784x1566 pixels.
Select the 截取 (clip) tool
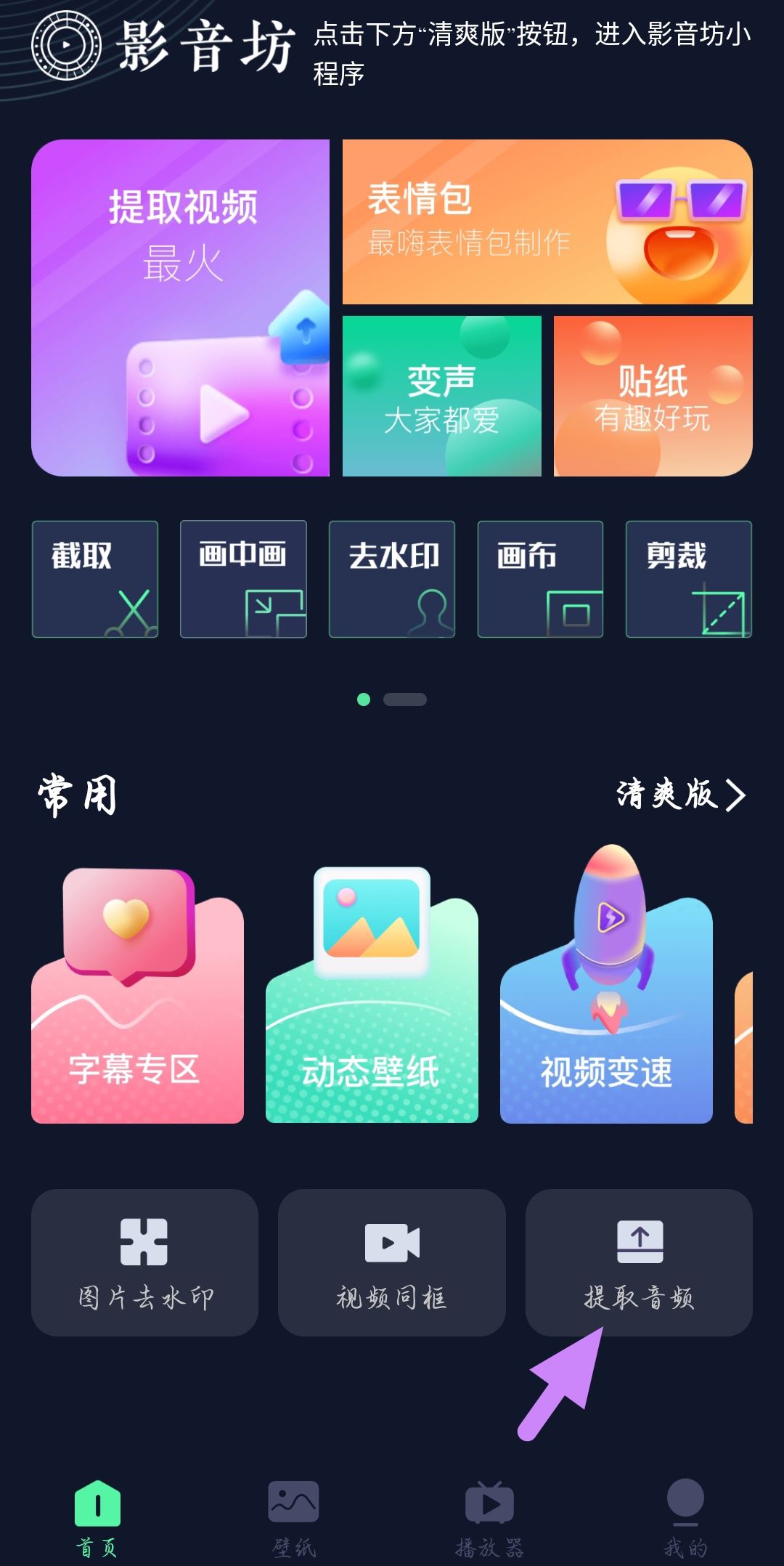pos(94,577)
